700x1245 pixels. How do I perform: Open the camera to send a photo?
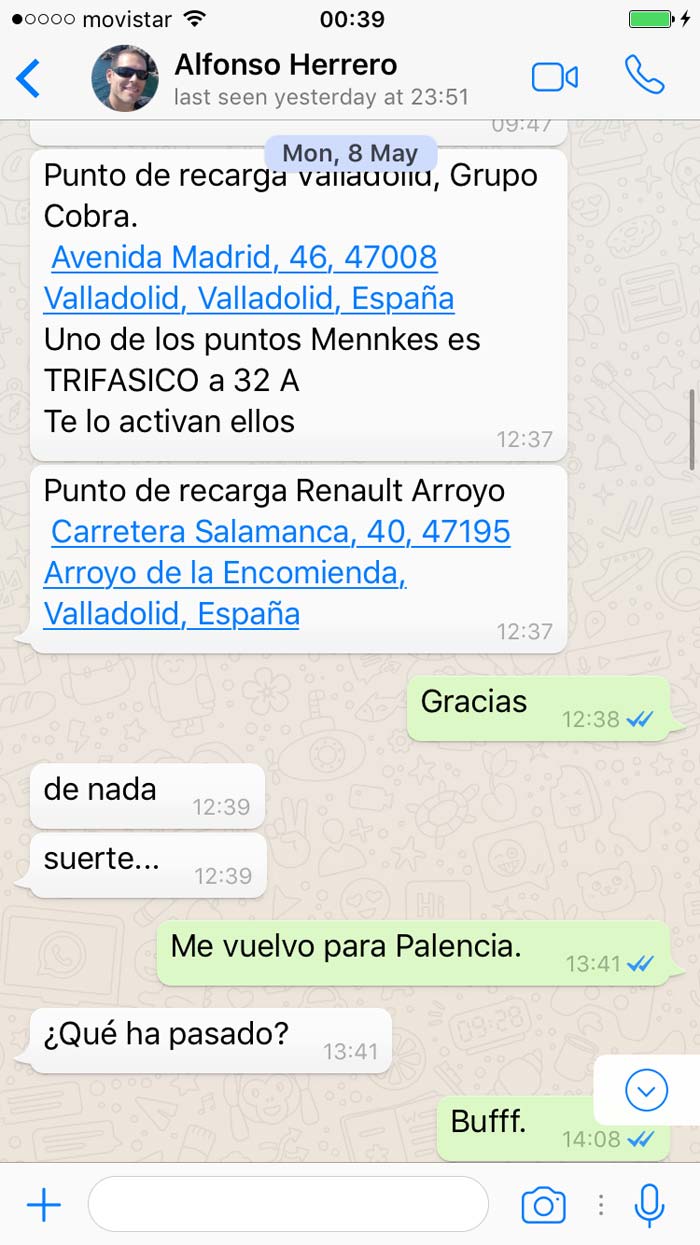[x=543, y=1205]
